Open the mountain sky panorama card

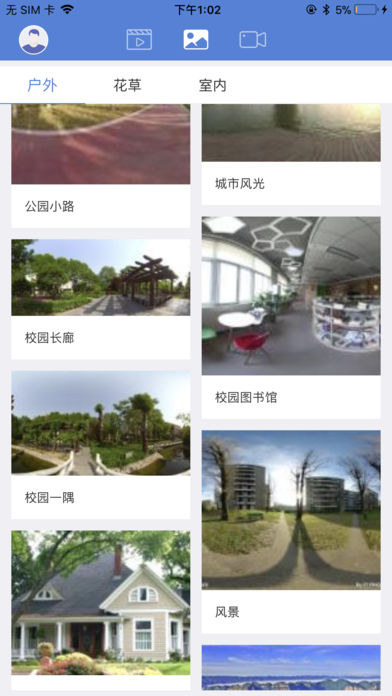pyautogui.click(x=291, y=668)
